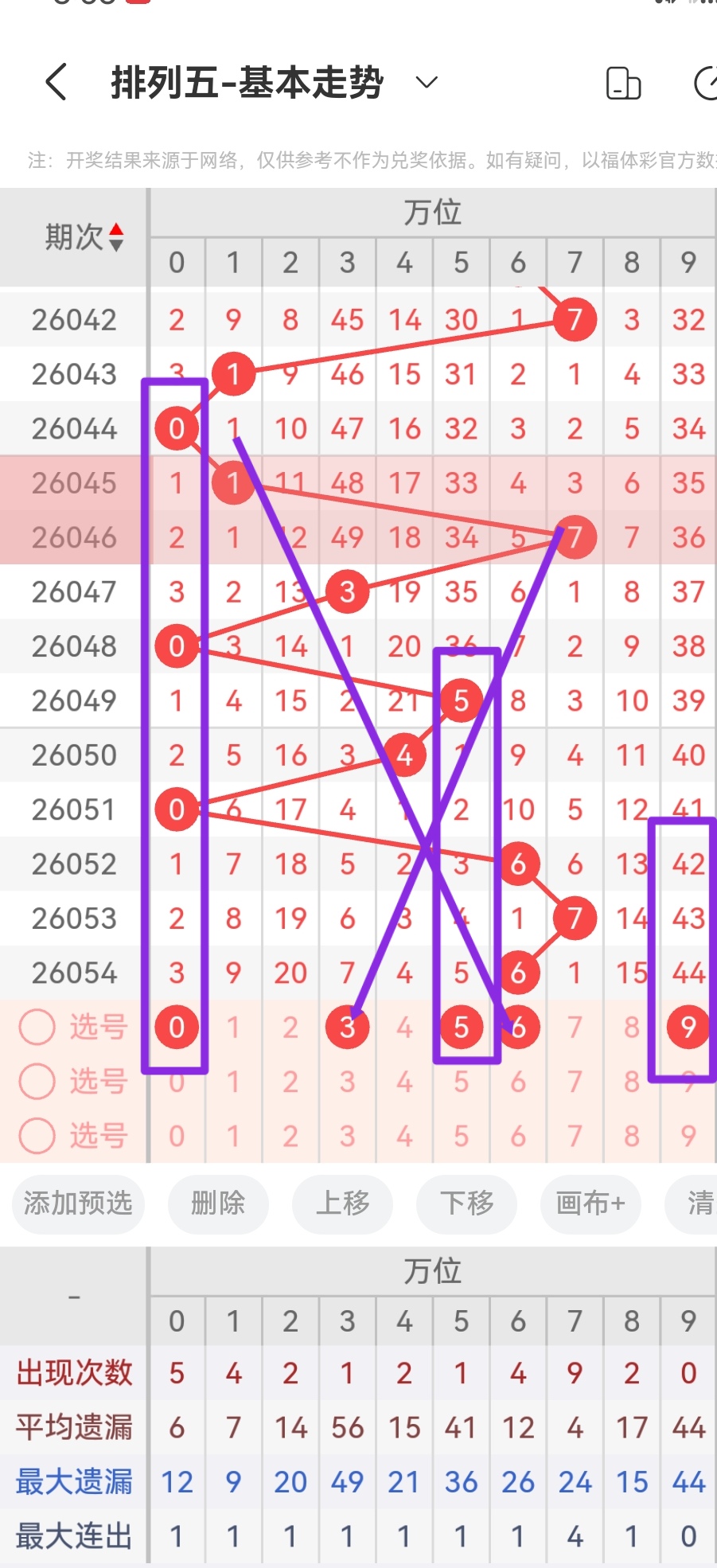Tap the circled 5 marker in row 26049
Screen dimensions: 717x1568
(461, 700)
